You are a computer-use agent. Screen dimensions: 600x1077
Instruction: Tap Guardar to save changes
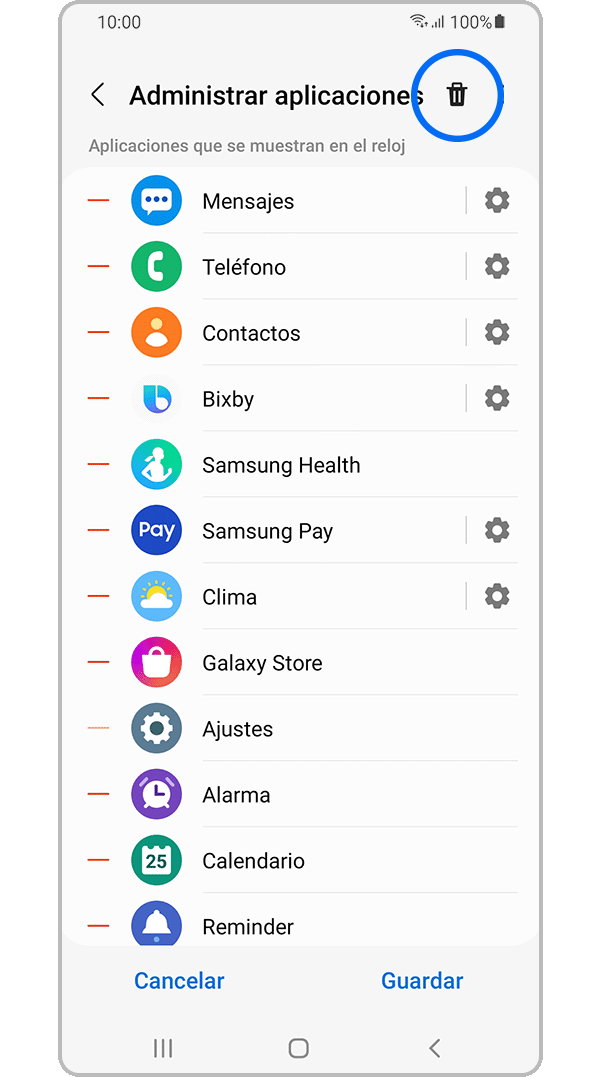422,981
